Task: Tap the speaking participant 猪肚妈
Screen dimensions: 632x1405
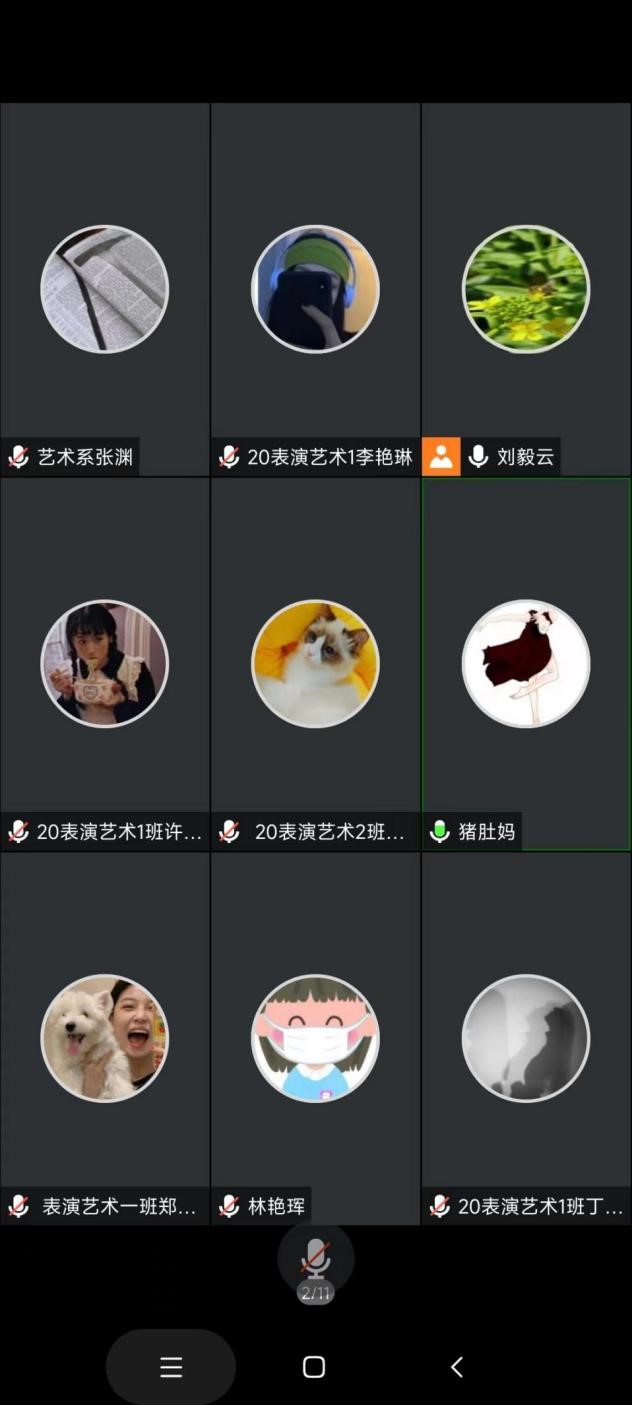Action: click(x=526, y=663)
